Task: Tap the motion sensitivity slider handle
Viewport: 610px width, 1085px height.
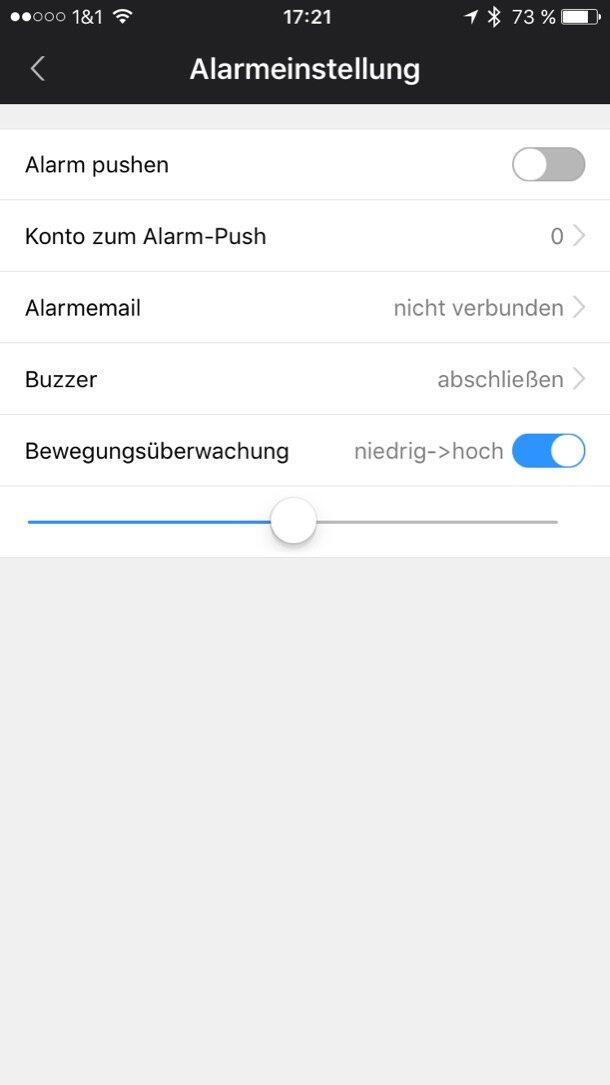Action: click(x=293, y=522)
